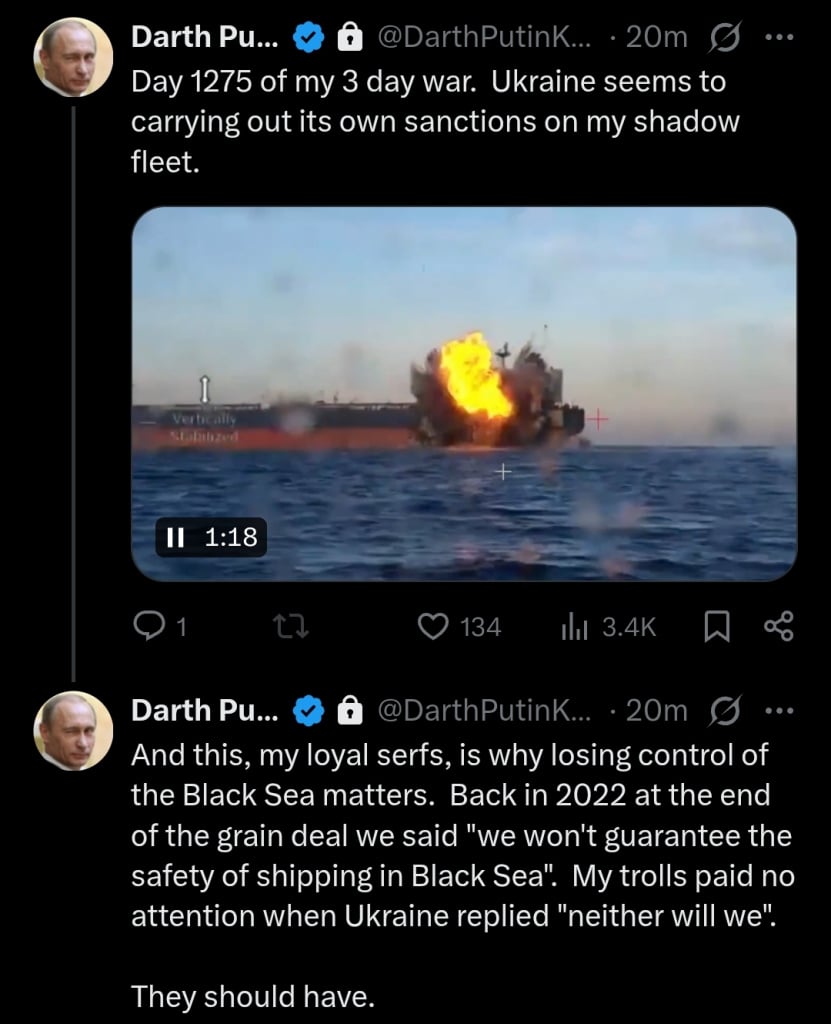Open avatar on the Black Sea reply tweet
831x1024 pixels.
(x=73, y=732)
